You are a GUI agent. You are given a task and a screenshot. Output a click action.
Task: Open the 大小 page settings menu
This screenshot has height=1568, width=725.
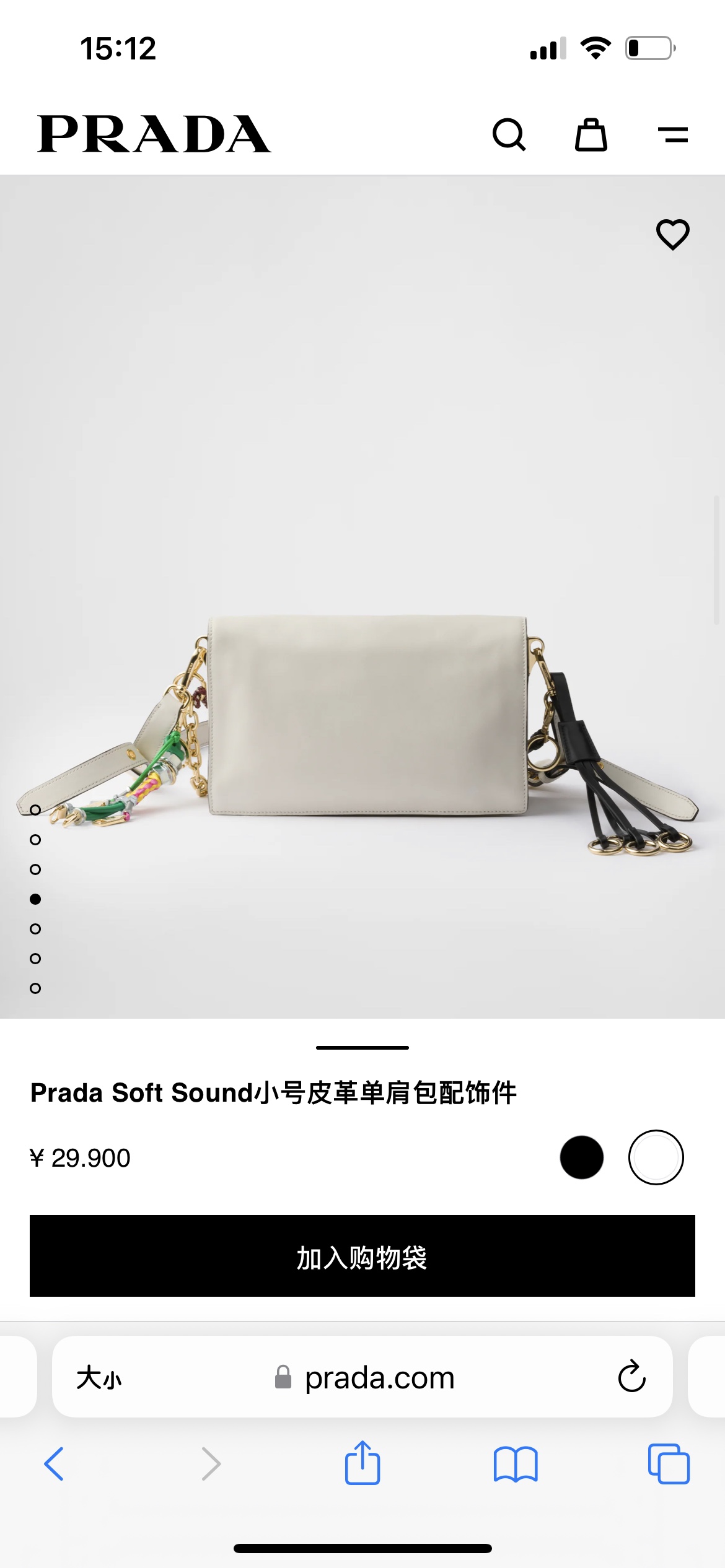pos(99,1378)
